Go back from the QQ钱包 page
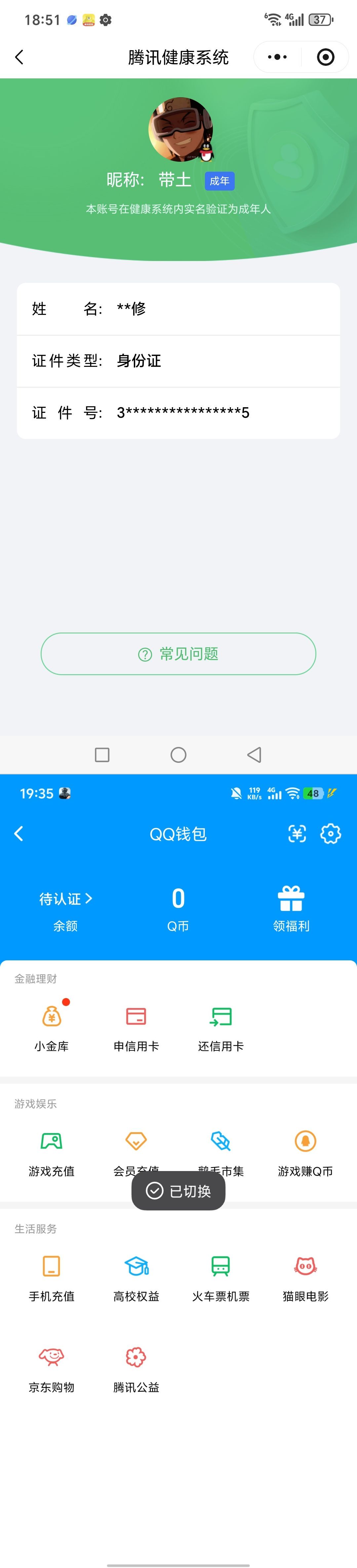Screen dimensions: 357x1568 19,833
